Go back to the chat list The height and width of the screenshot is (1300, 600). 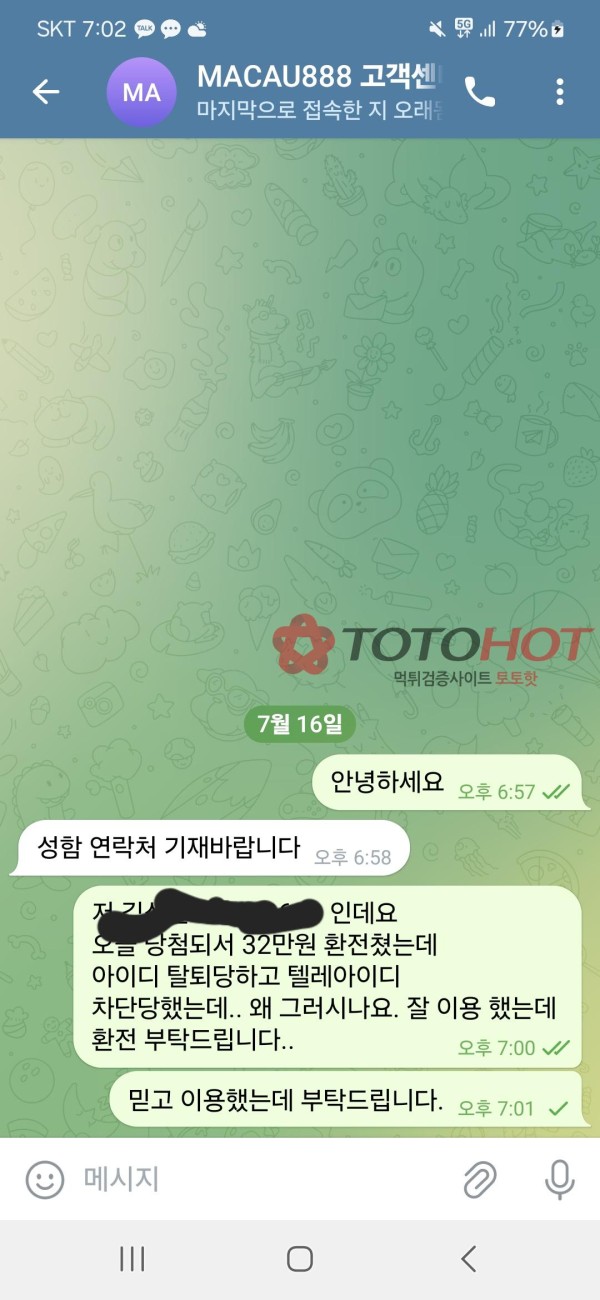[x=46, y=92]
